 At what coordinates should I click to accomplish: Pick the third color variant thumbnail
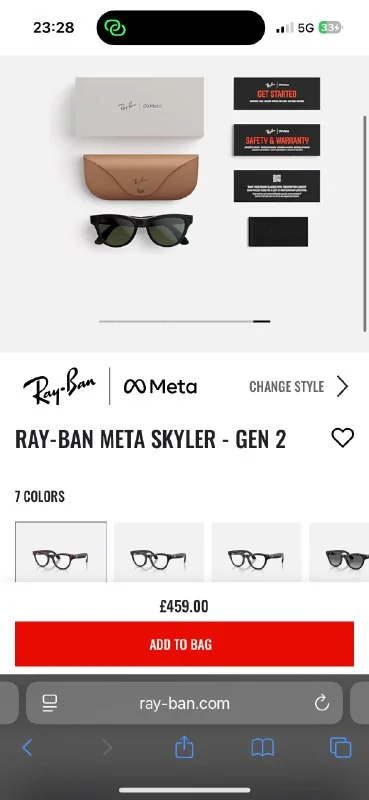pyautogui.click(x=256, y=552)
